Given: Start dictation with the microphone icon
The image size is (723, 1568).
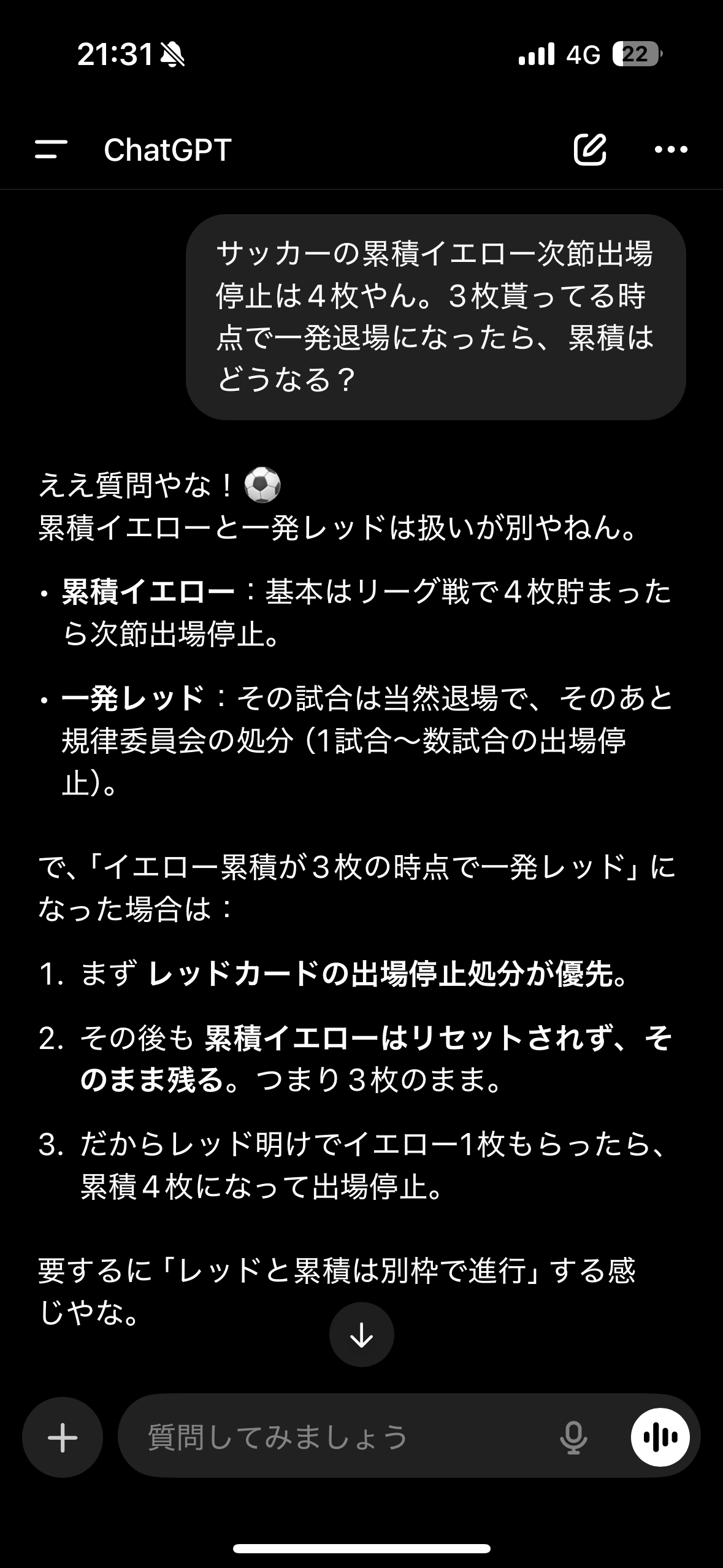Looking at the screenshot, I should [573, 1437].
